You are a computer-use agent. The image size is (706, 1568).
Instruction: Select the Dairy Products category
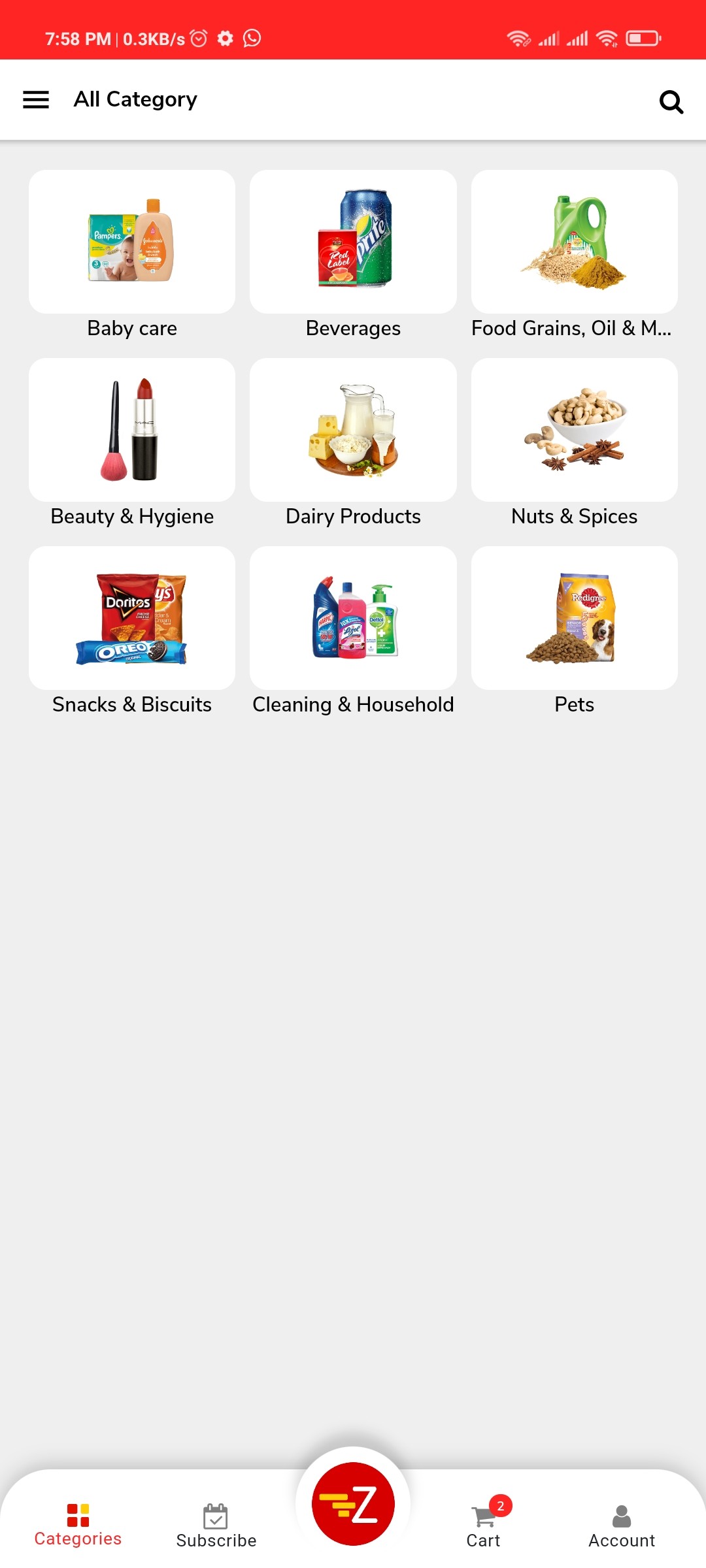[353, 430]
